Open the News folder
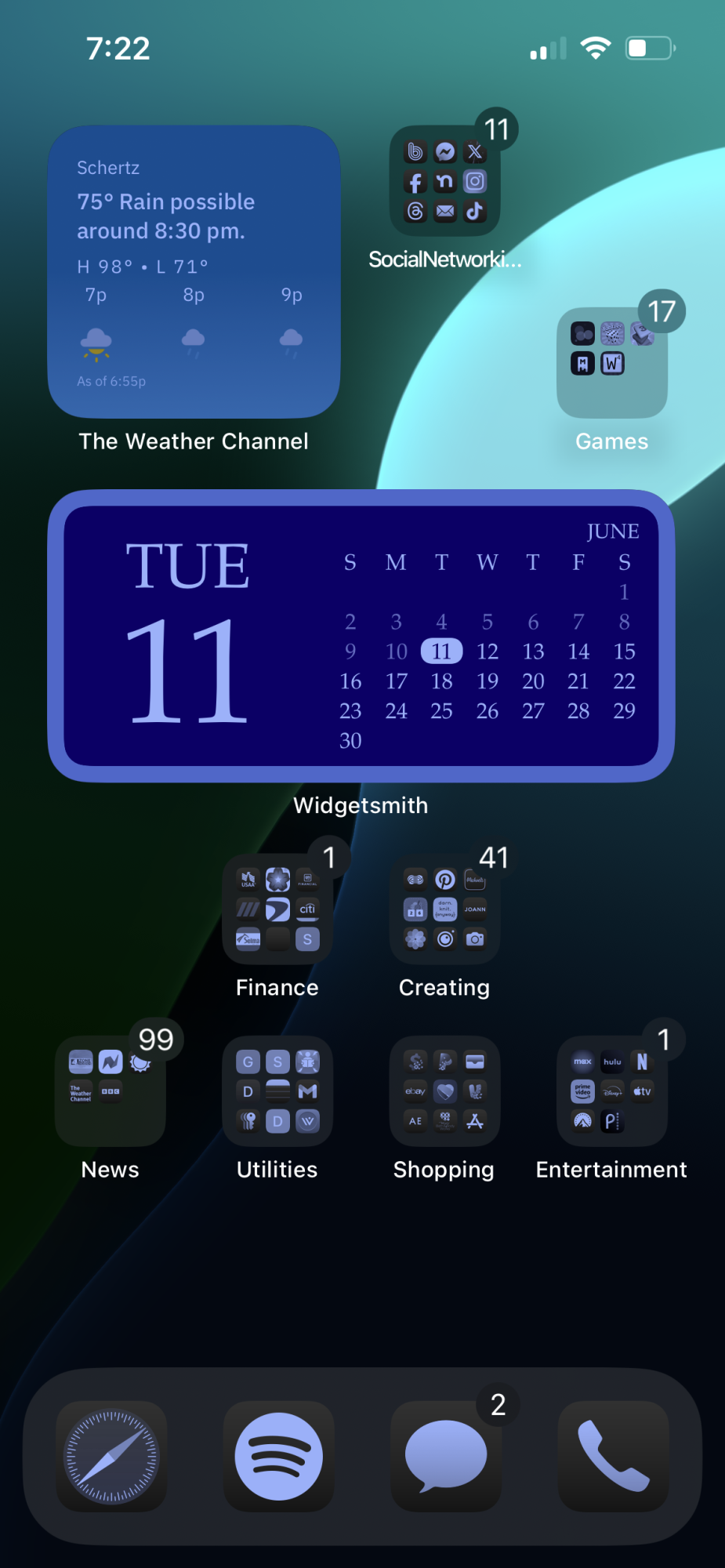 click(111, 1091)
